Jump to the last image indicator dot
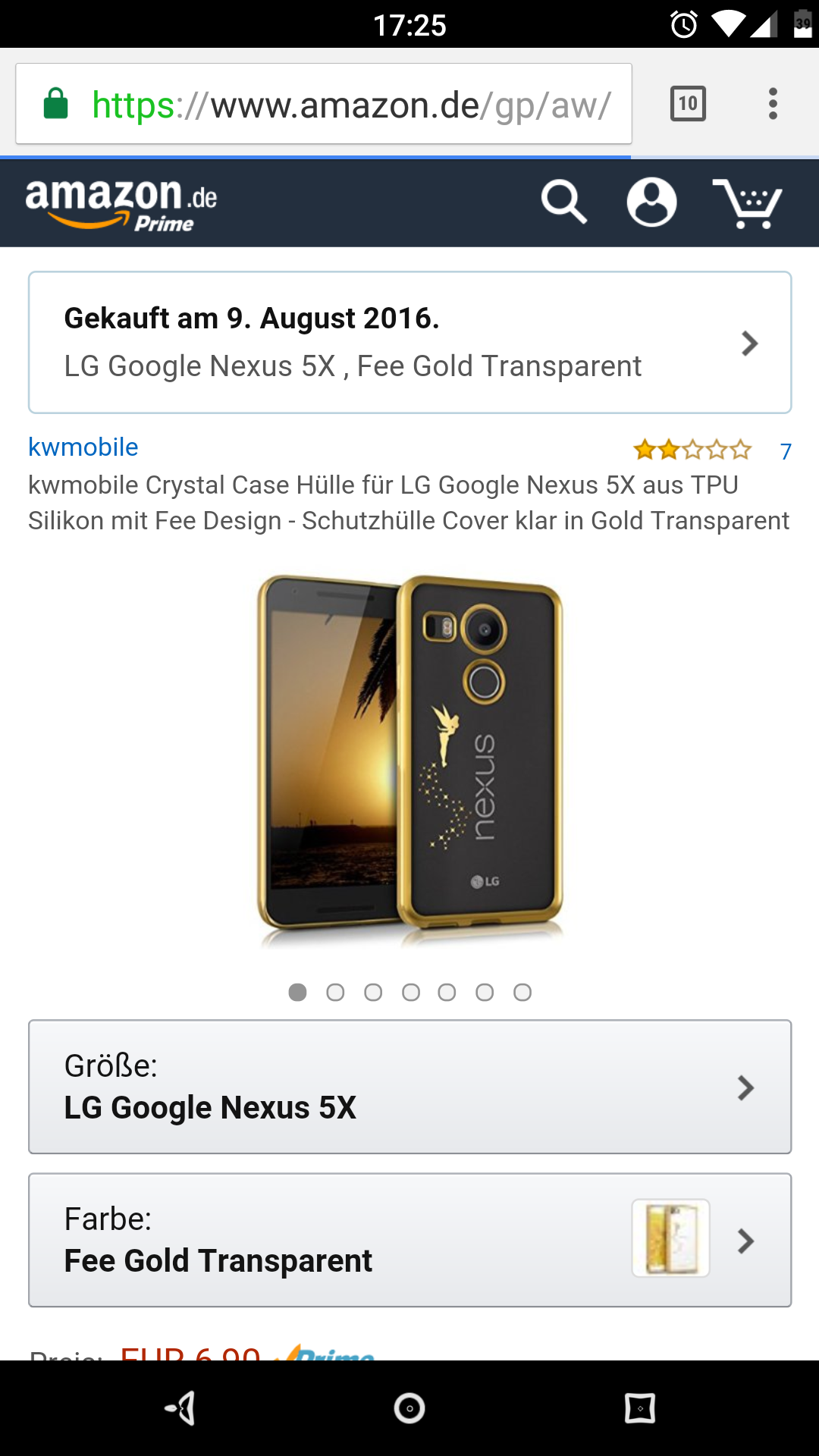The width and height of the screenshot is (819, 1456). (x=522, y=992)
